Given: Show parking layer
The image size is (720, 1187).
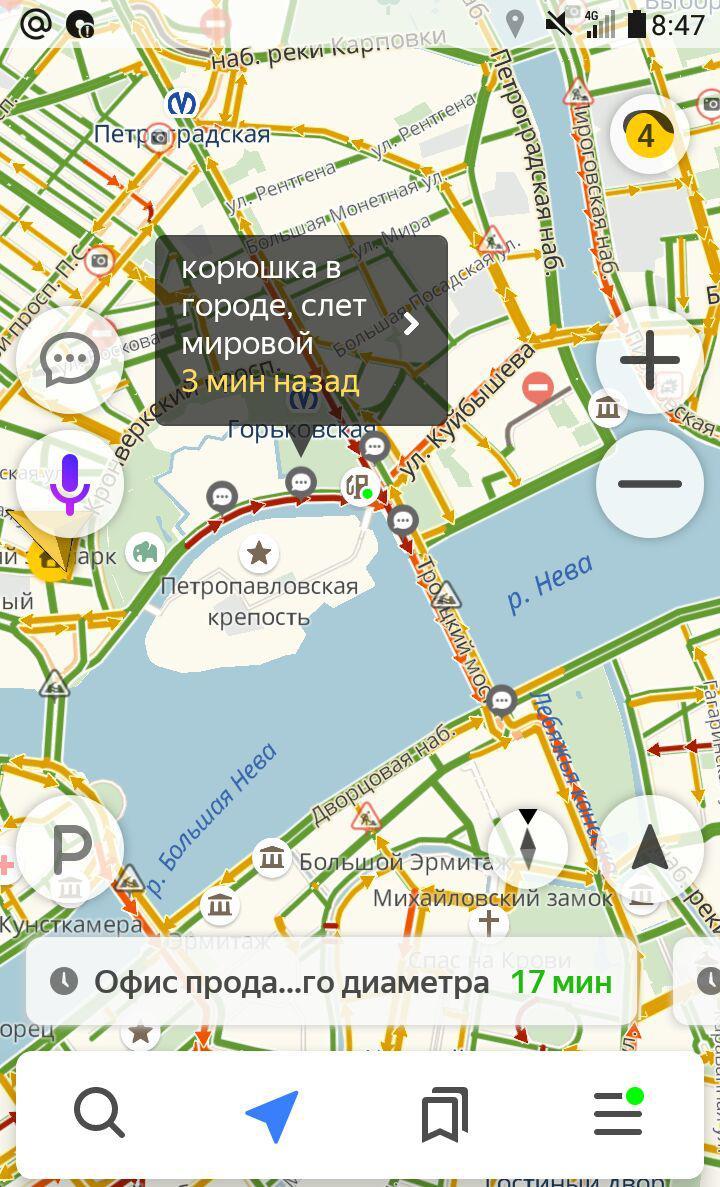Looking at the screenshot, I should [70, 850].
